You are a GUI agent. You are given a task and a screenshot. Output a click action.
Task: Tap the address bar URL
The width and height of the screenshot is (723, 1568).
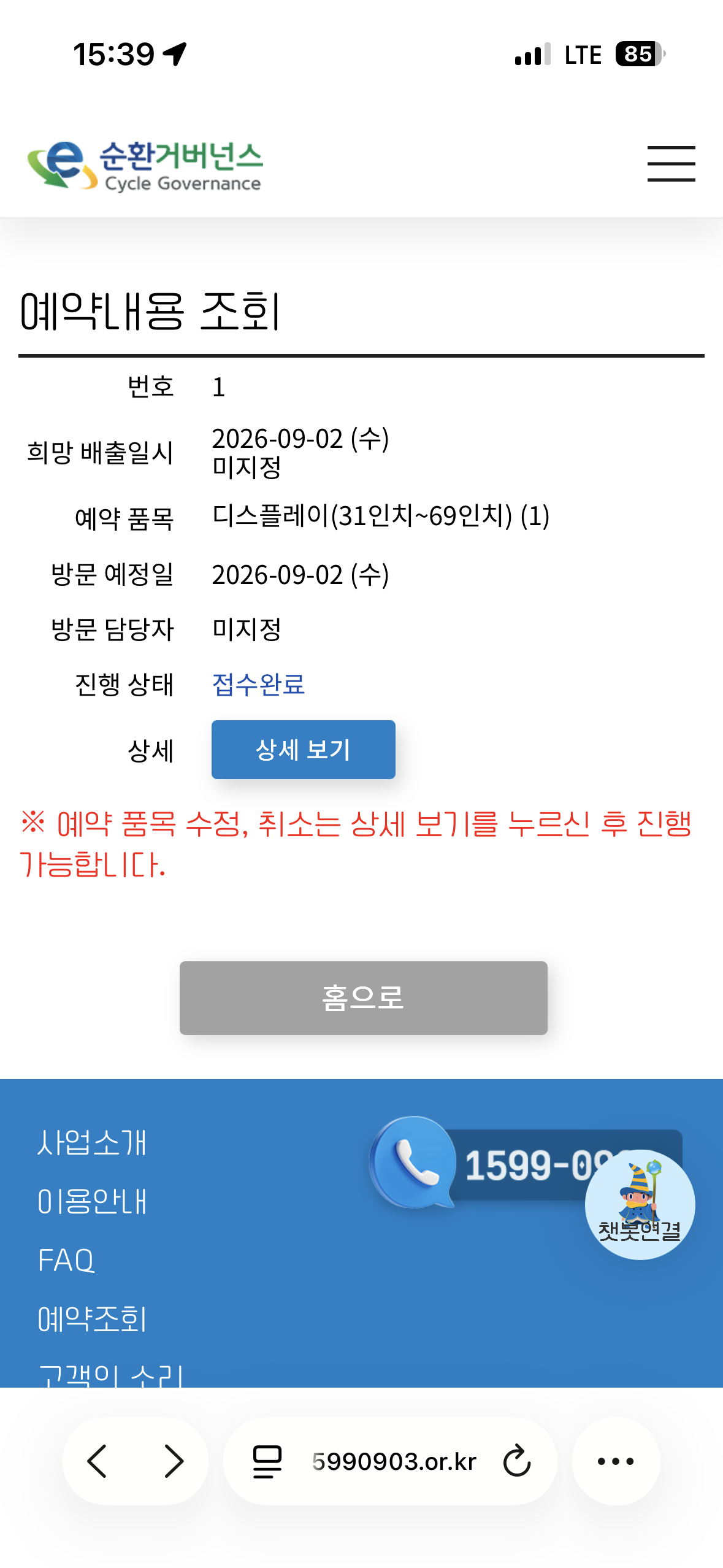pos(394,1461)
